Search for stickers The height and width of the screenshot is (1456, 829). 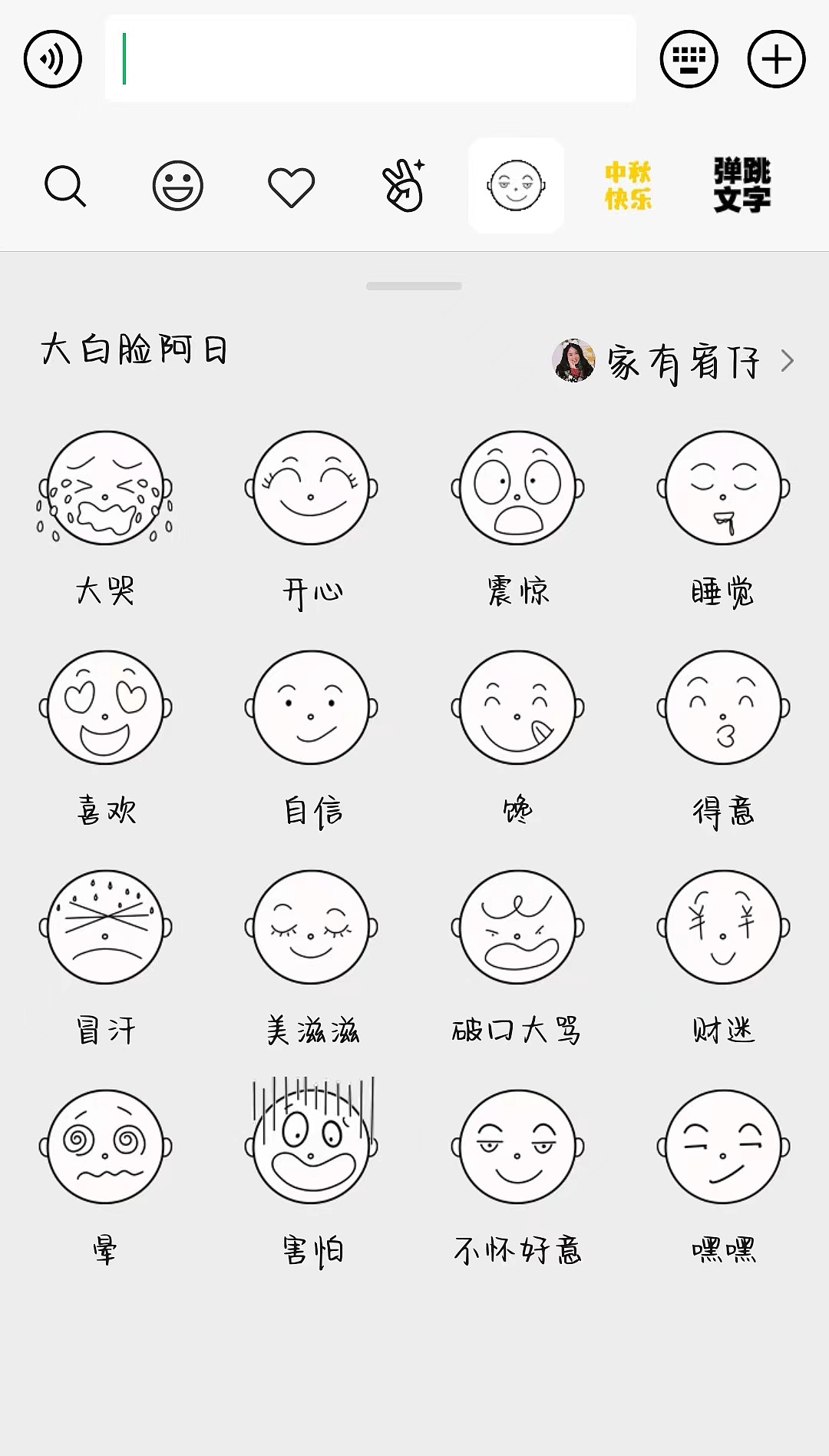pos(65,186)
